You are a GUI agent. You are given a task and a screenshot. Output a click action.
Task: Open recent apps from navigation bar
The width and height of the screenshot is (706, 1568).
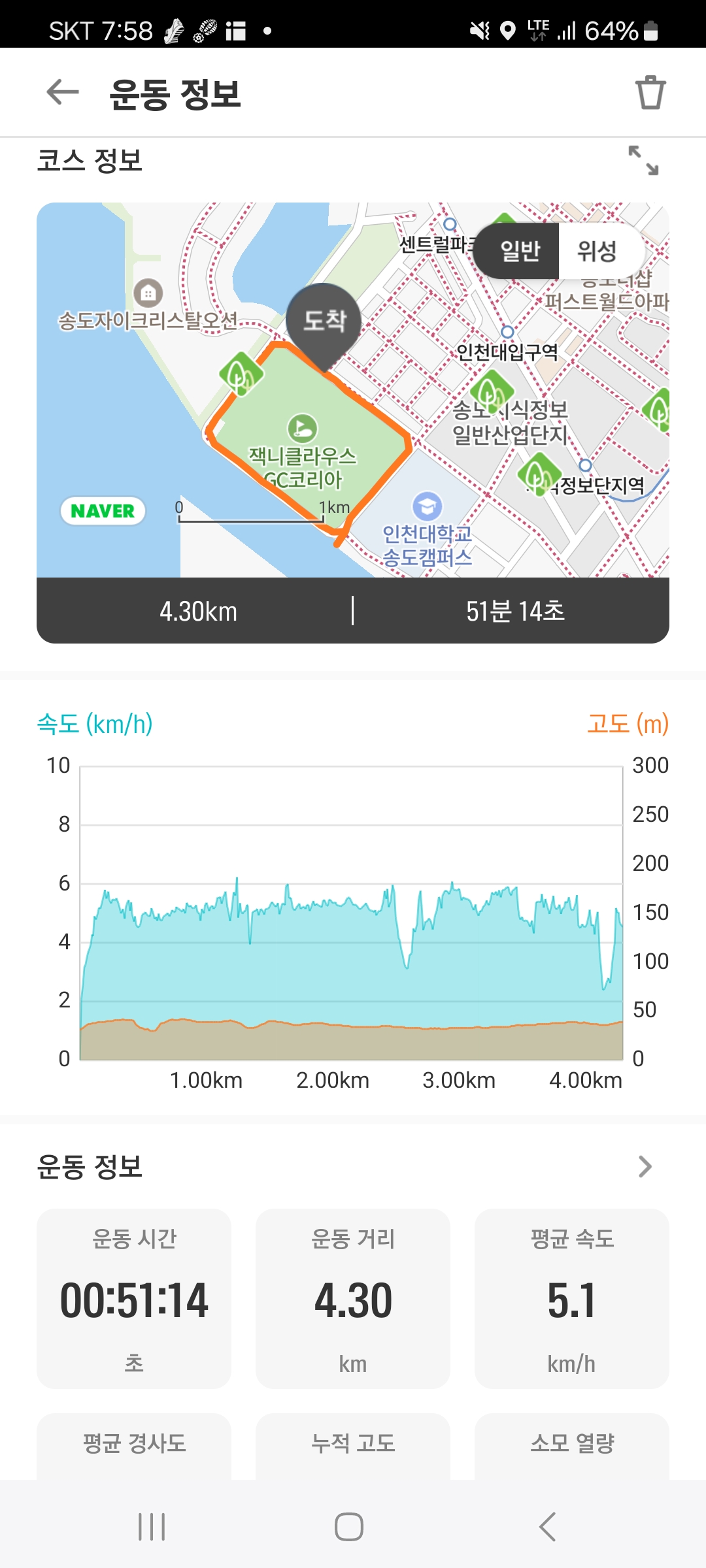152,1527
